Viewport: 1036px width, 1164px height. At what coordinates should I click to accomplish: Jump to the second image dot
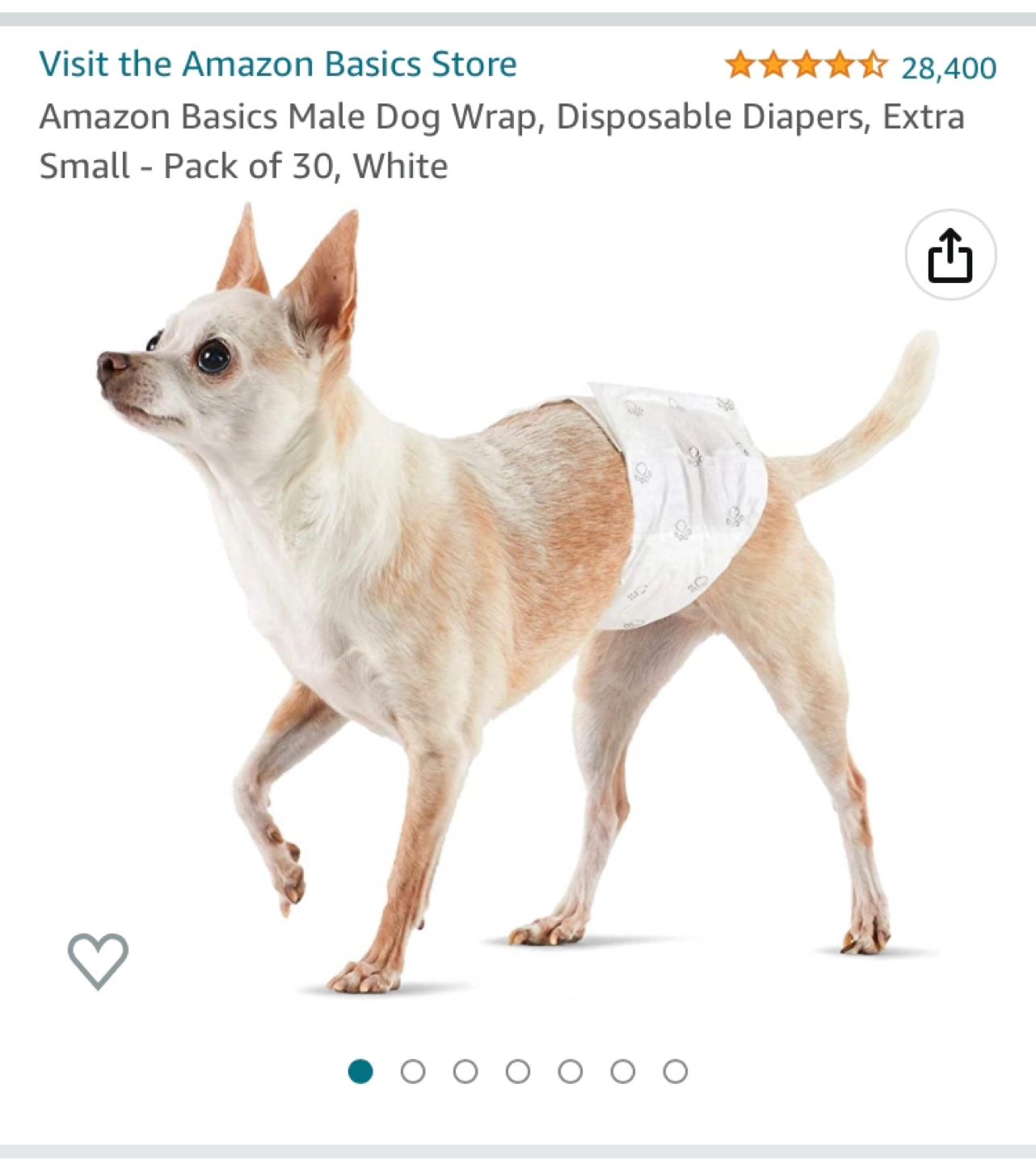[413, 1072]
